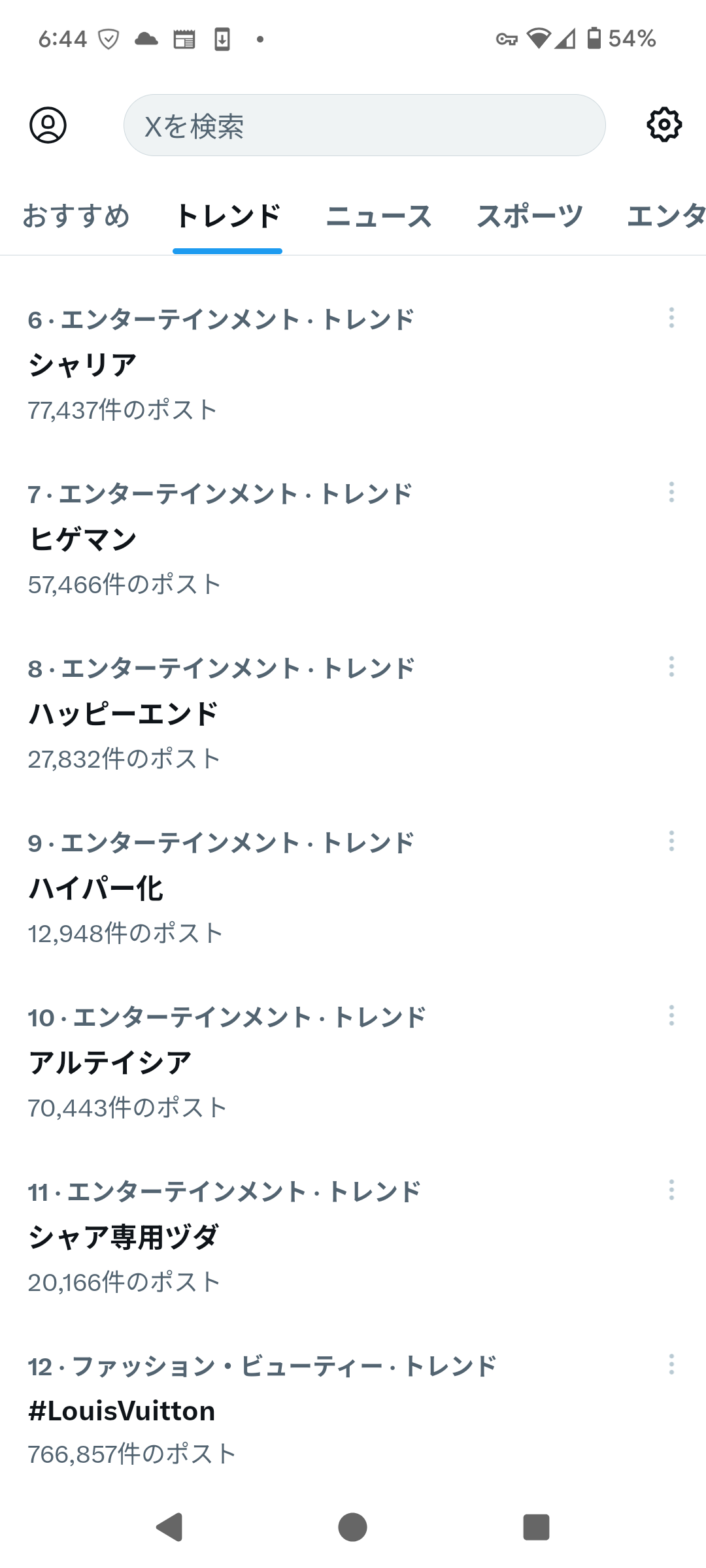The width and height of the screenshot is (706, 1568).
Task: Open more options for アルテイシア trend
Action: [x=671, y=1016]
